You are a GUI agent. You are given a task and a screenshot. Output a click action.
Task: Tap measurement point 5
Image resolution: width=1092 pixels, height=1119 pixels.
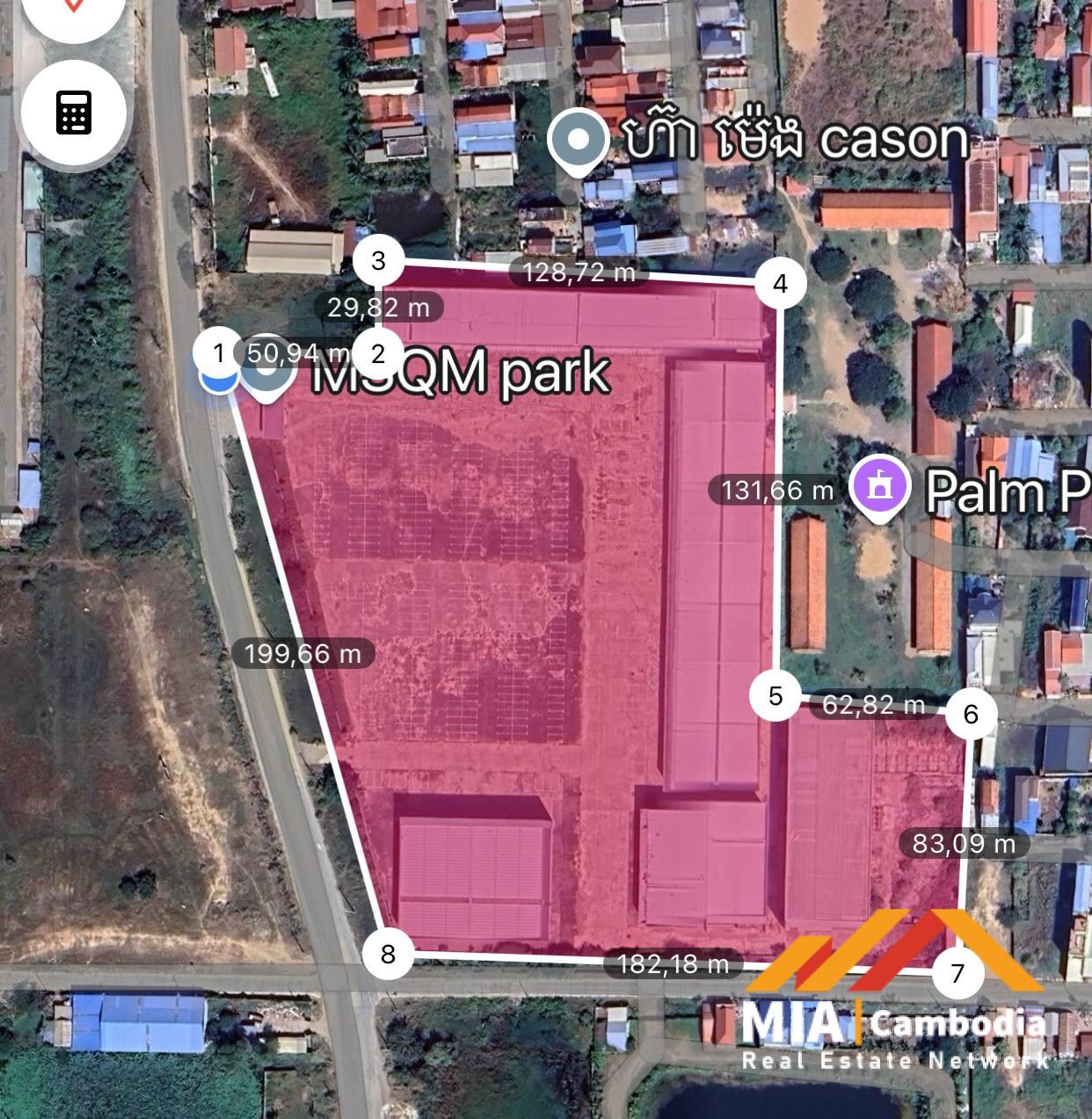pyautogui.click(x=775, y=696)
